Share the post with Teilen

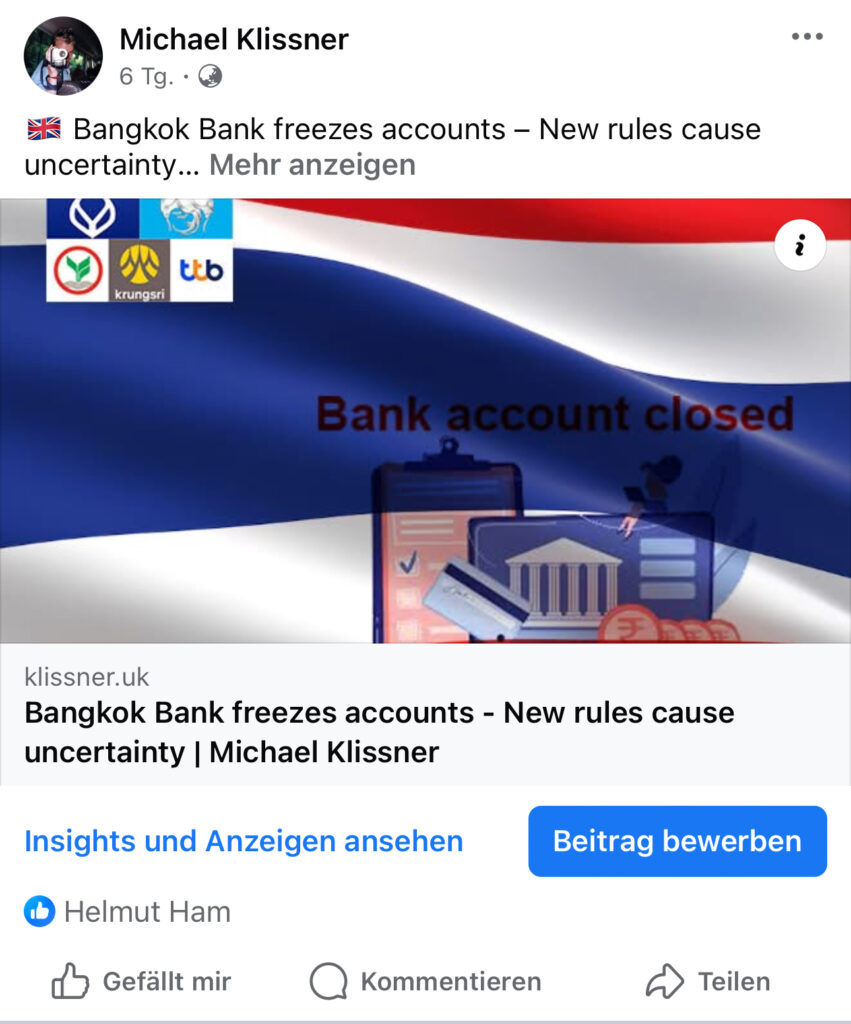point(708,982)
